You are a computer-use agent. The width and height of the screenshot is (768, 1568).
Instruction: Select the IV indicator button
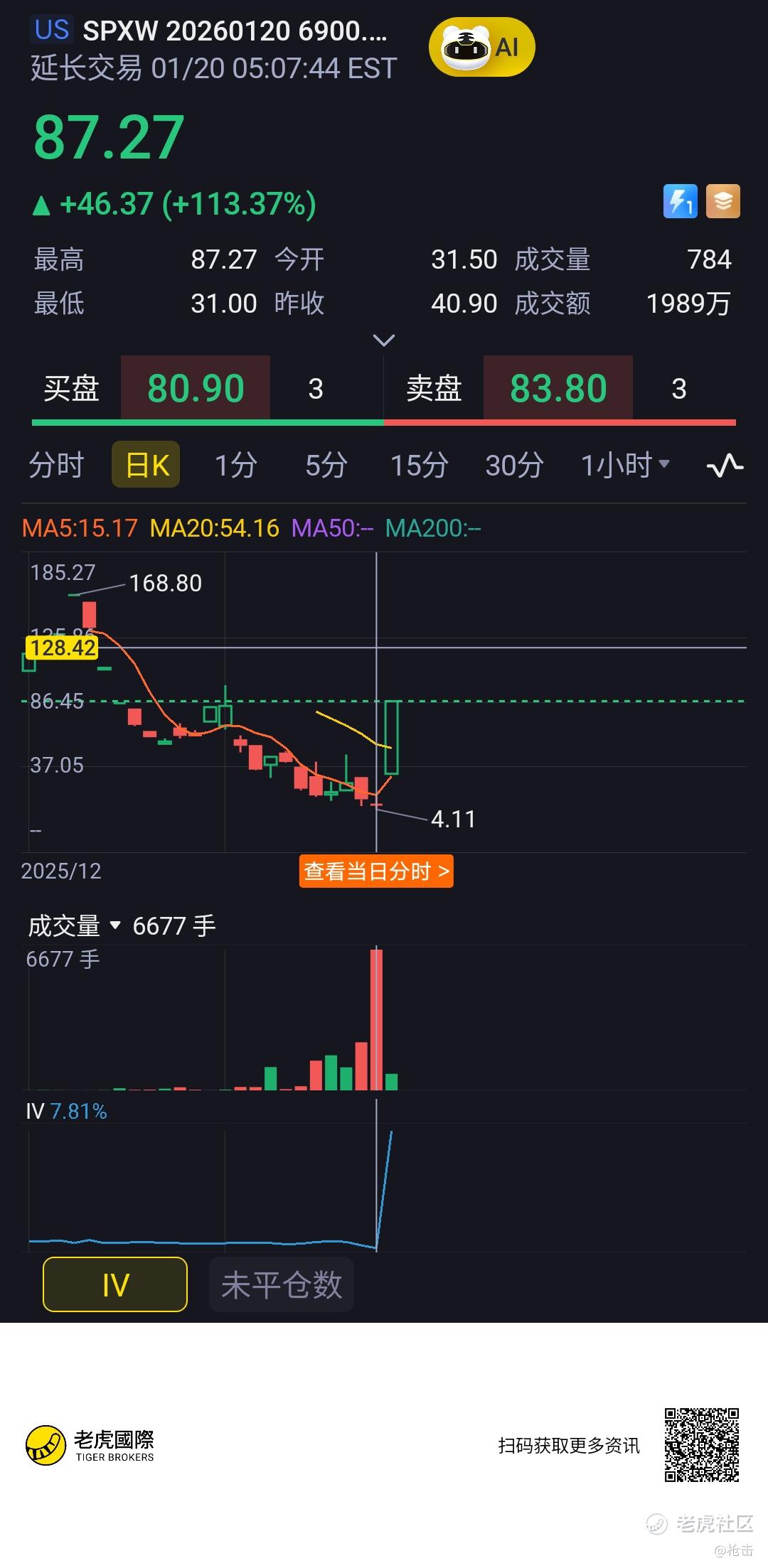[x=115, y=1284]
